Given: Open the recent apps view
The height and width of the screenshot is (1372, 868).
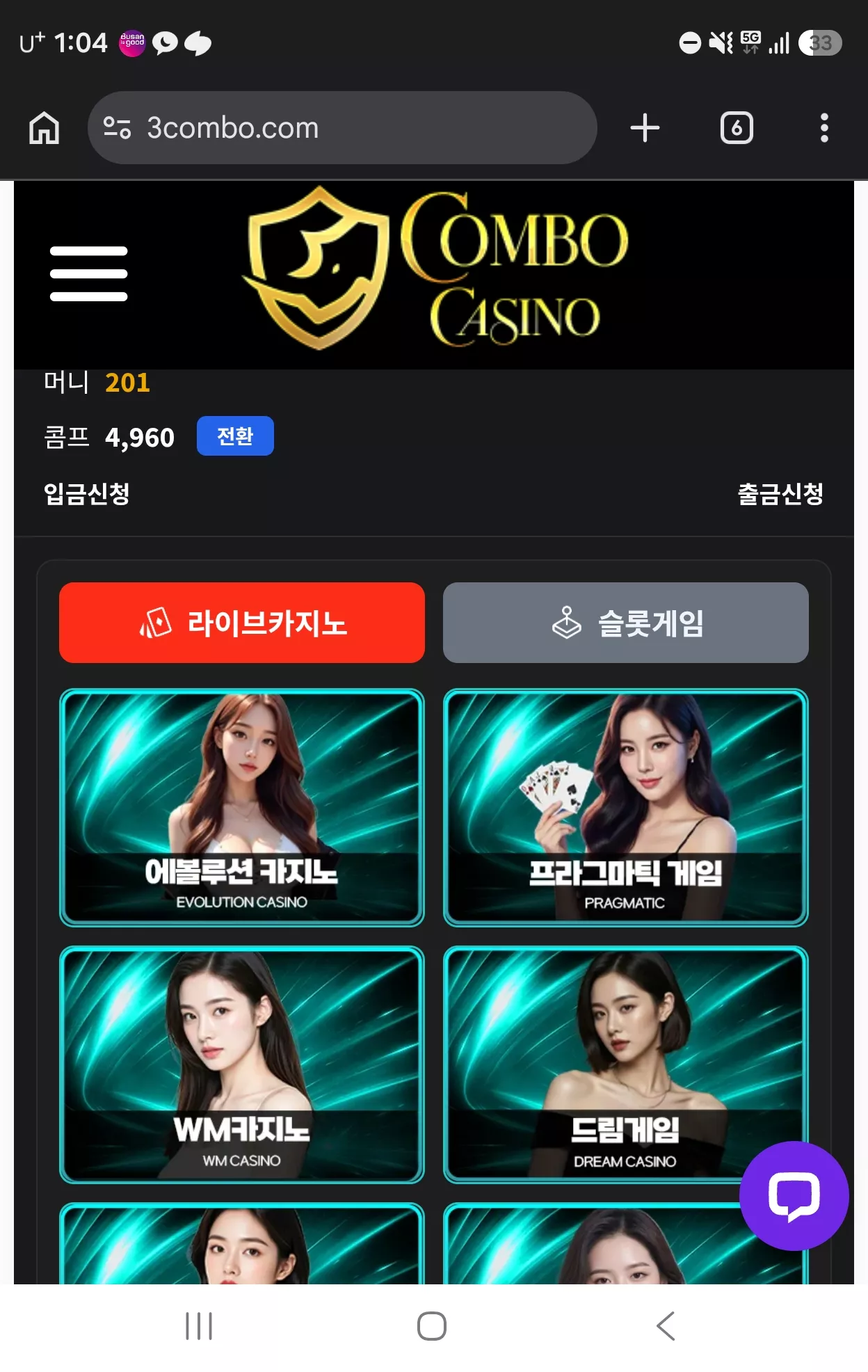Looking at the screenshot, I should coord(199,1326).
